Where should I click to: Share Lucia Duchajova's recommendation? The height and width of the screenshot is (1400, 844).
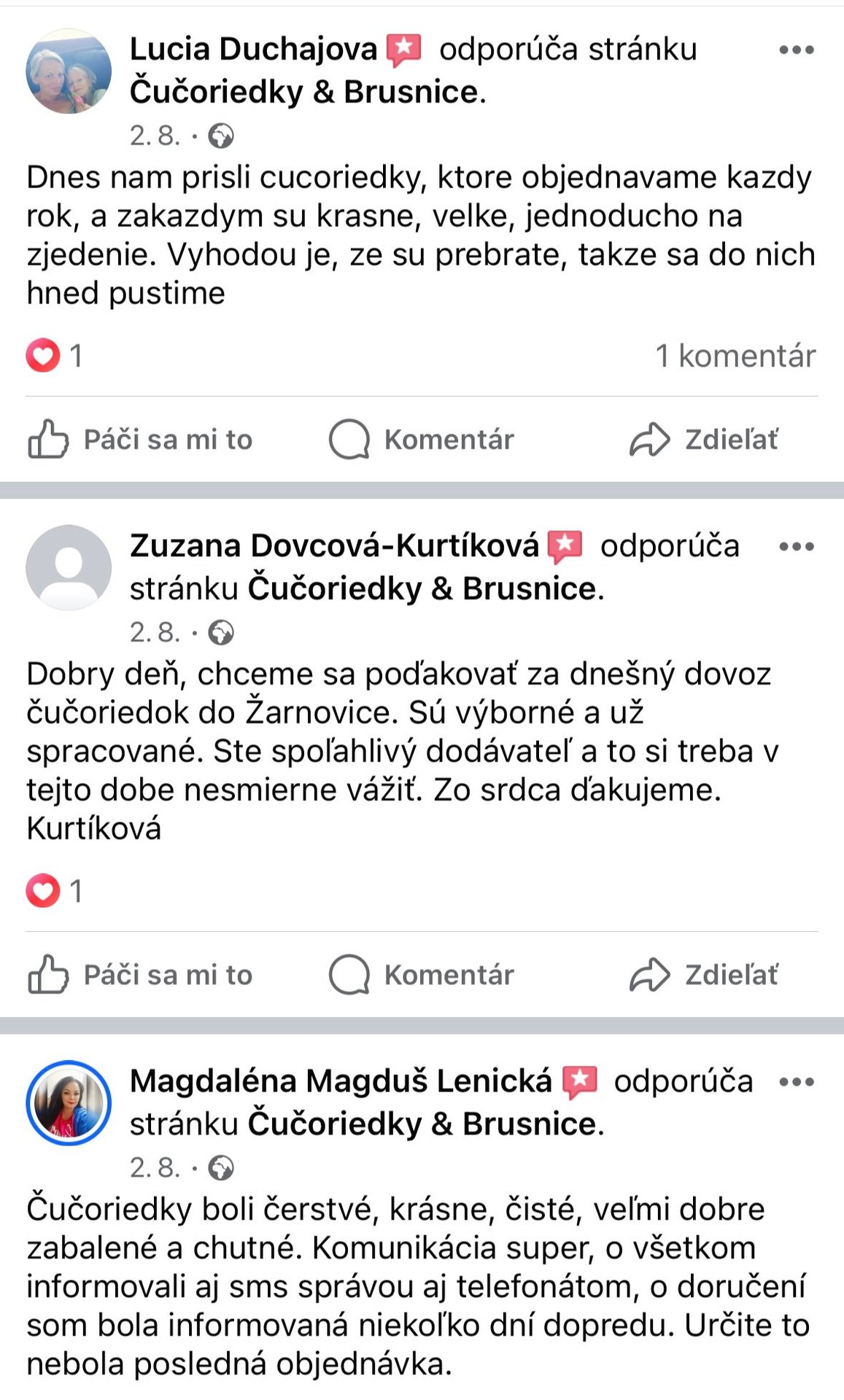pos(704,440)
